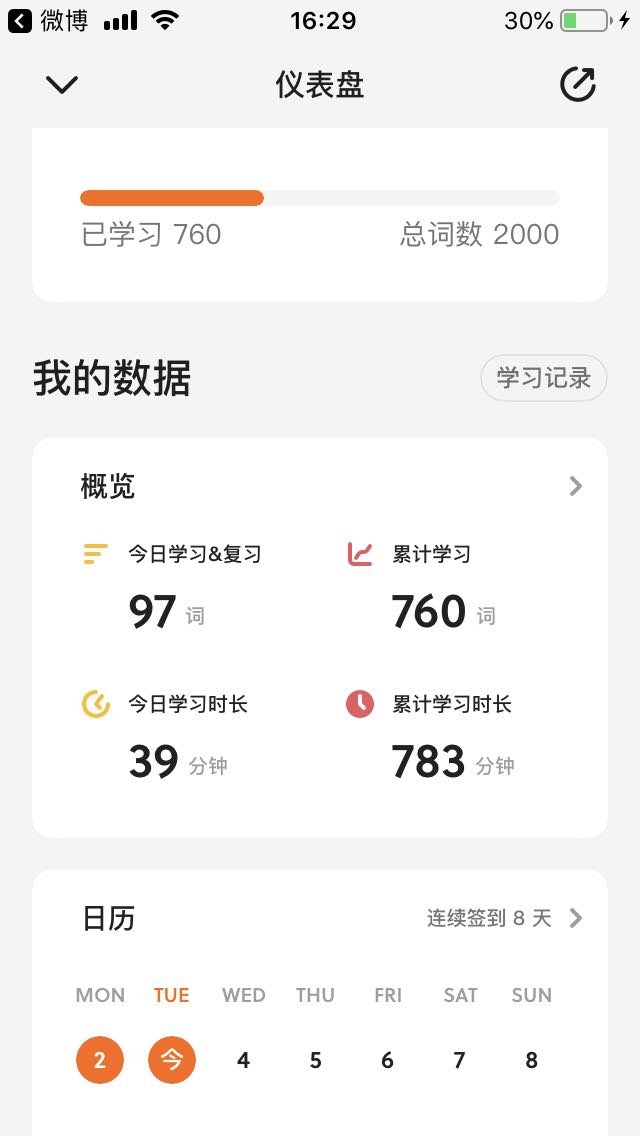
Task: Select today (今) in the calendar
Action: tap(172, 1060)
